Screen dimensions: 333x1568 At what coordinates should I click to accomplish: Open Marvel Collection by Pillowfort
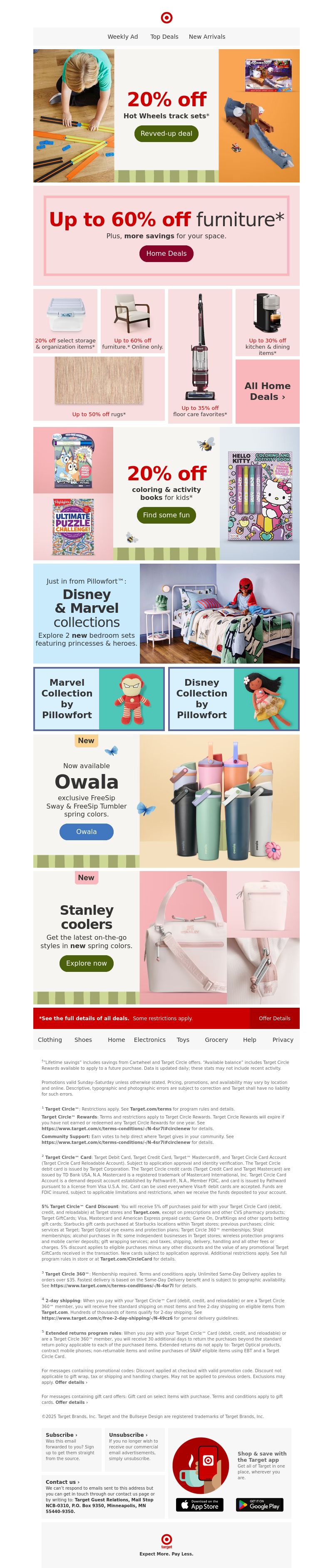[x=98, y=699]
